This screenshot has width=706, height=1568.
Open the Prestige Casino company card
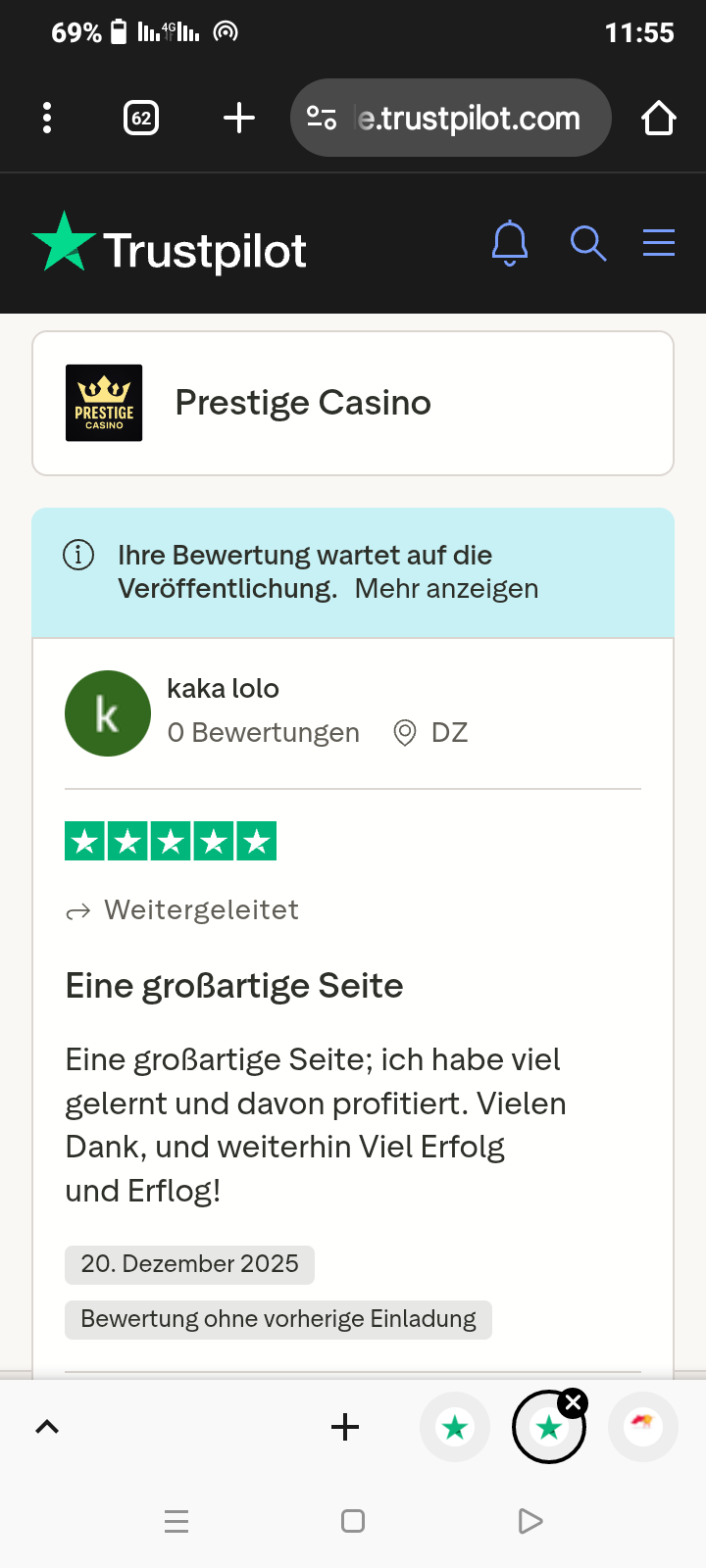pyautogui.click(x=353, y=403)
